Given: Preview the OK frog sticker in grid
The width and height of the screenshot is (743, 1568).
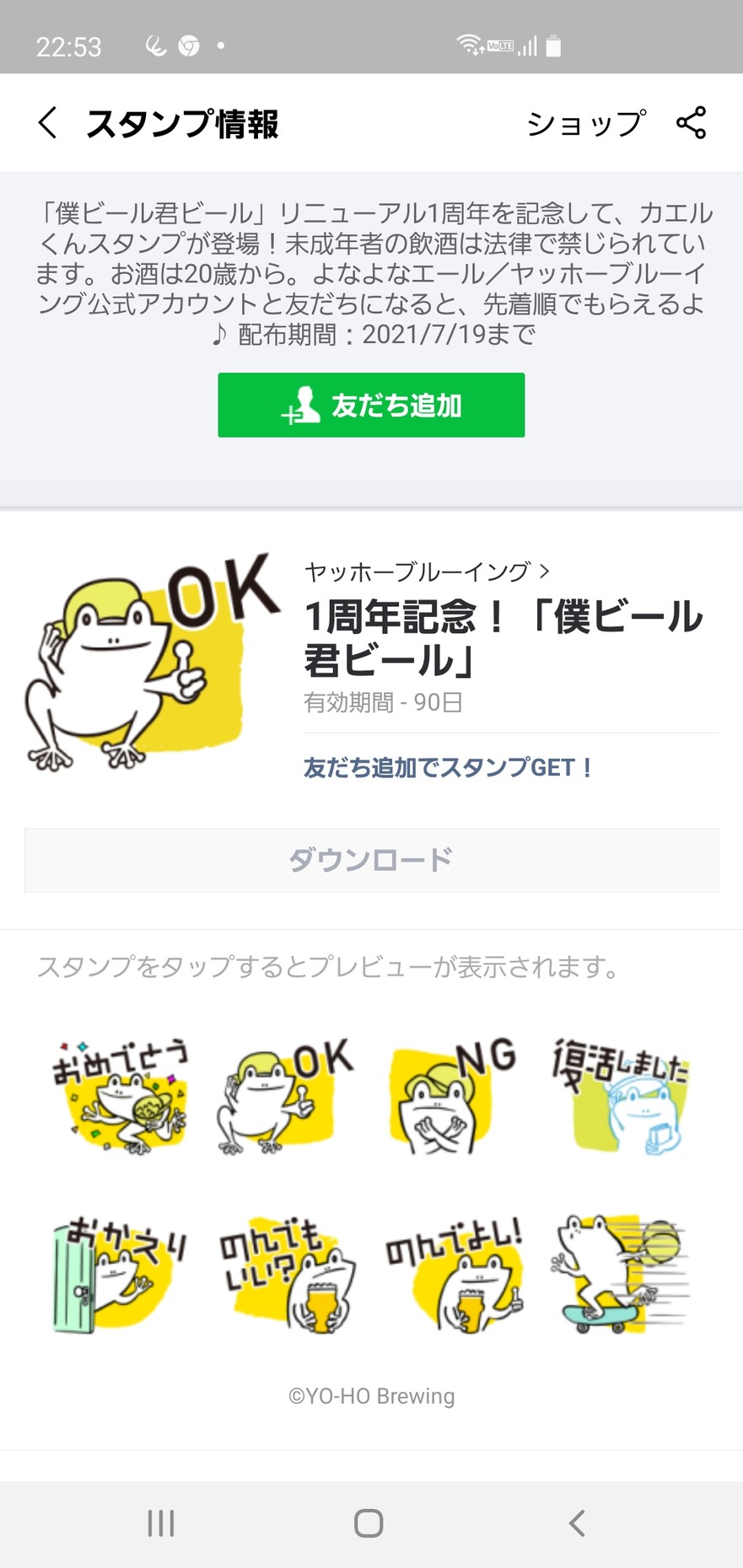Looking at the screenshot, I should tap(286, 1096).
